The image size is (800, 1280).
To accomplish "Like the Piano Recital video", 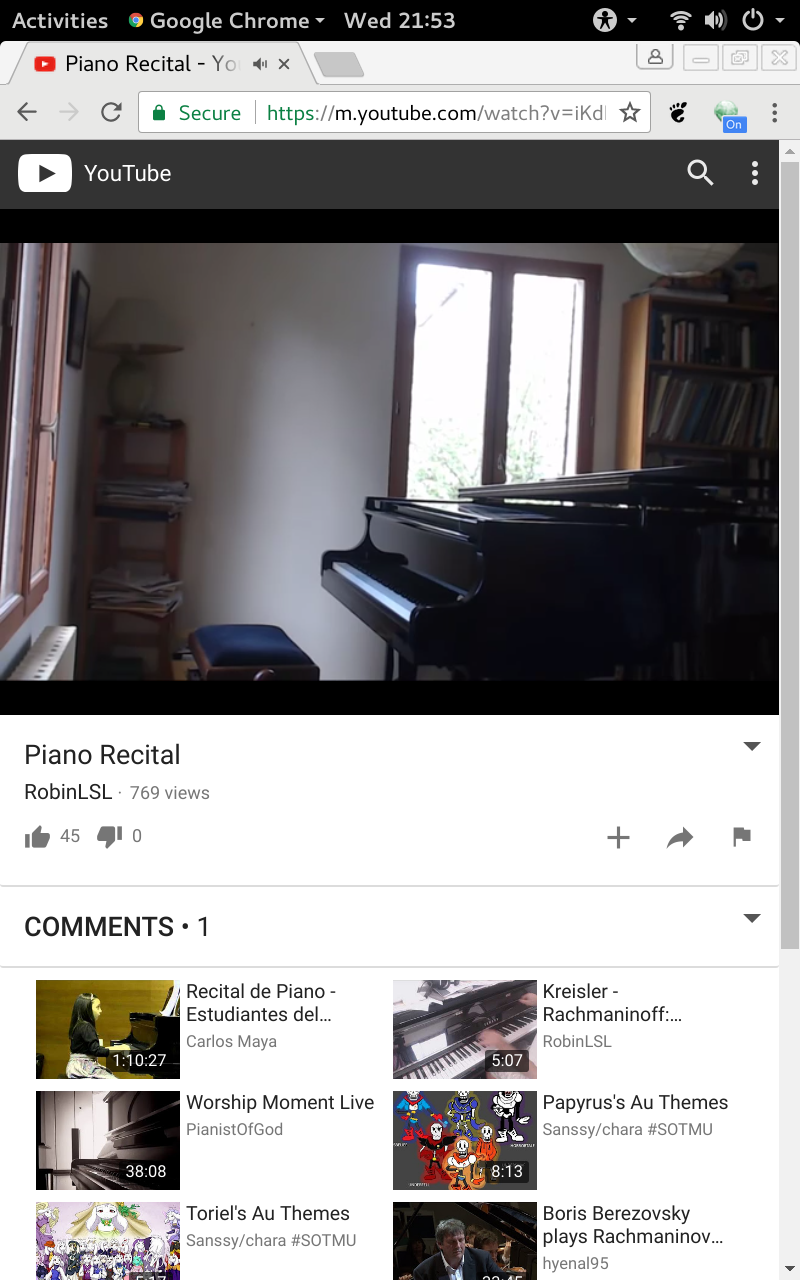I will [x=38, y=837].
